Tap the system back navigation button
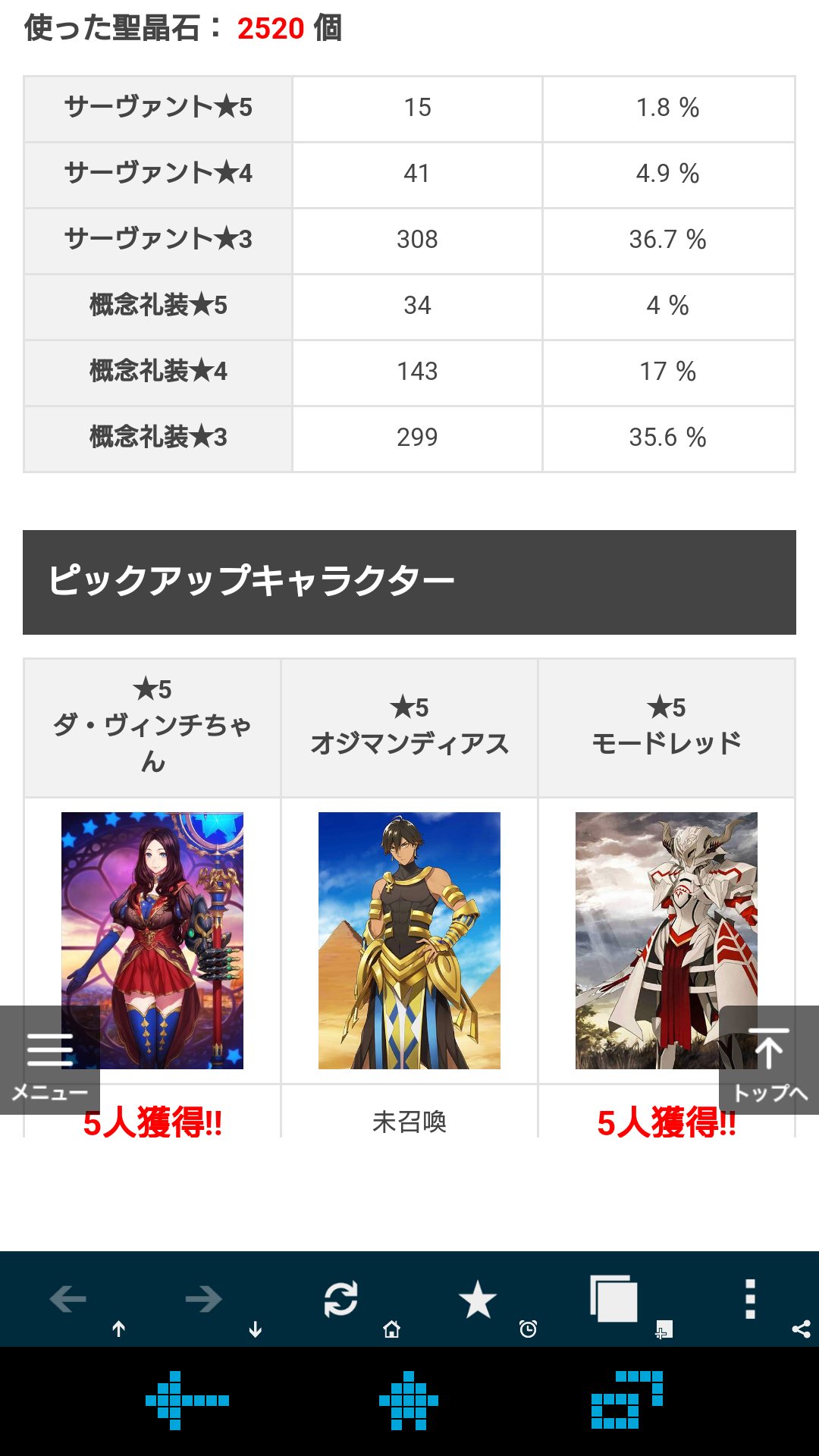 (x=187, y=1401)
